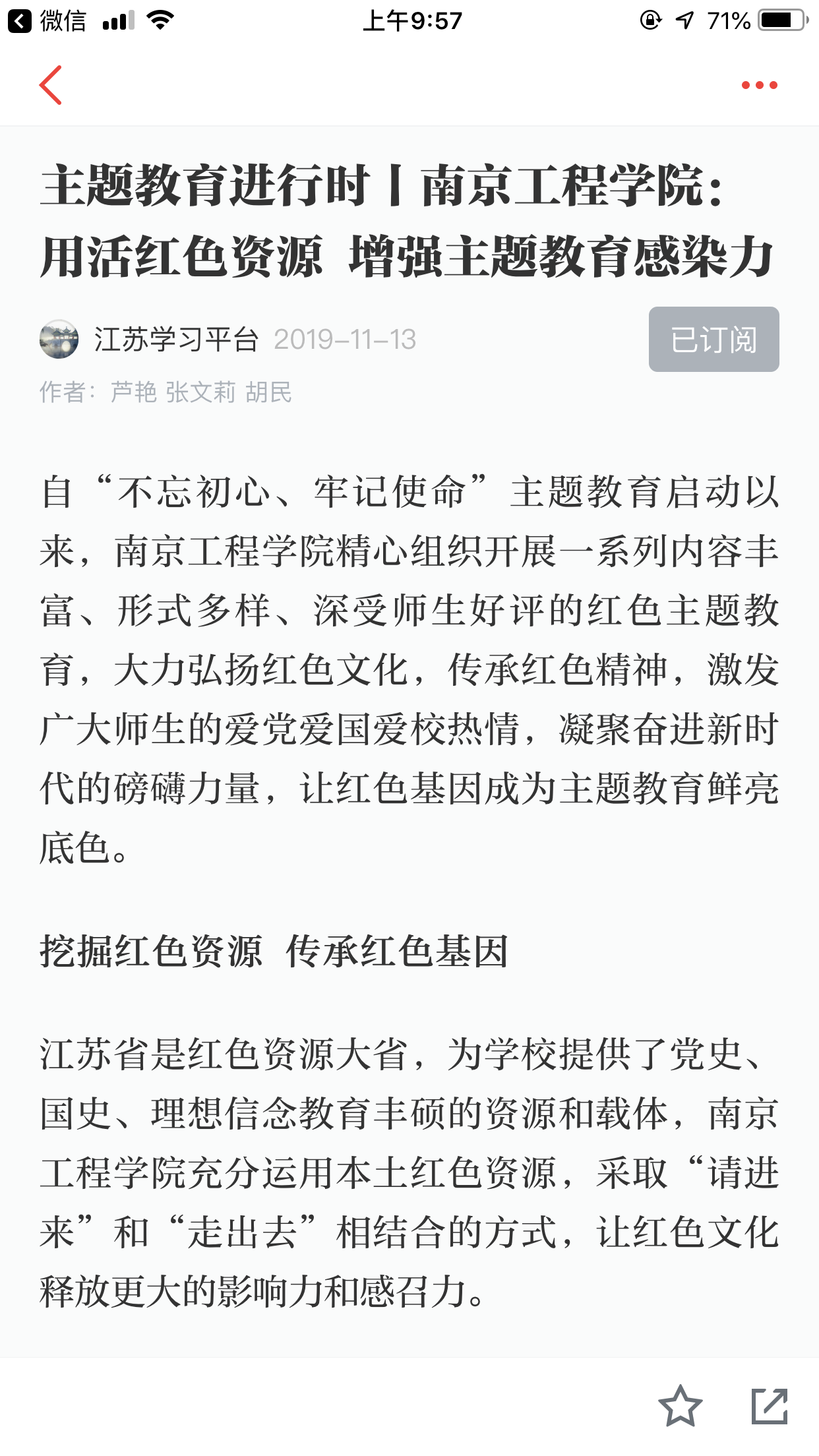
Task: Open the 江苏学习平台 publisher profile
Action: [x=175, y=340]
